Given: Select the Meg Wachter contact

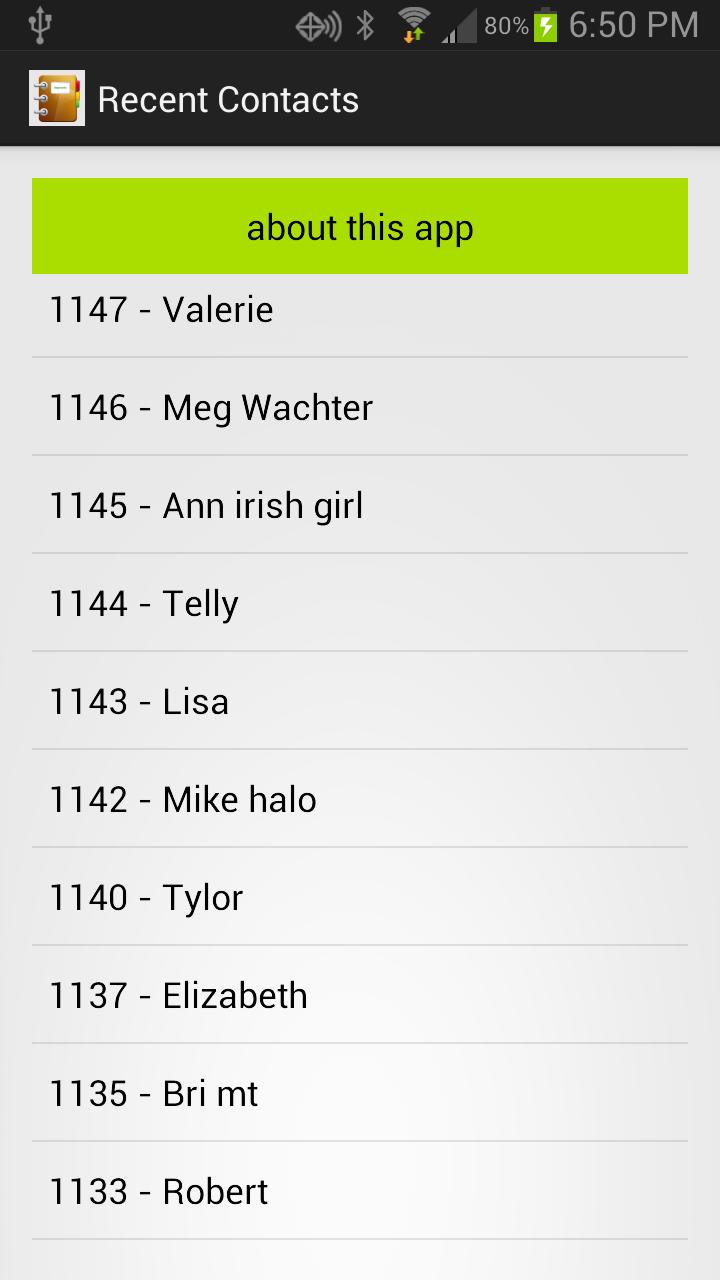Looking at the screenshot, I should click(x=360, y=408).
